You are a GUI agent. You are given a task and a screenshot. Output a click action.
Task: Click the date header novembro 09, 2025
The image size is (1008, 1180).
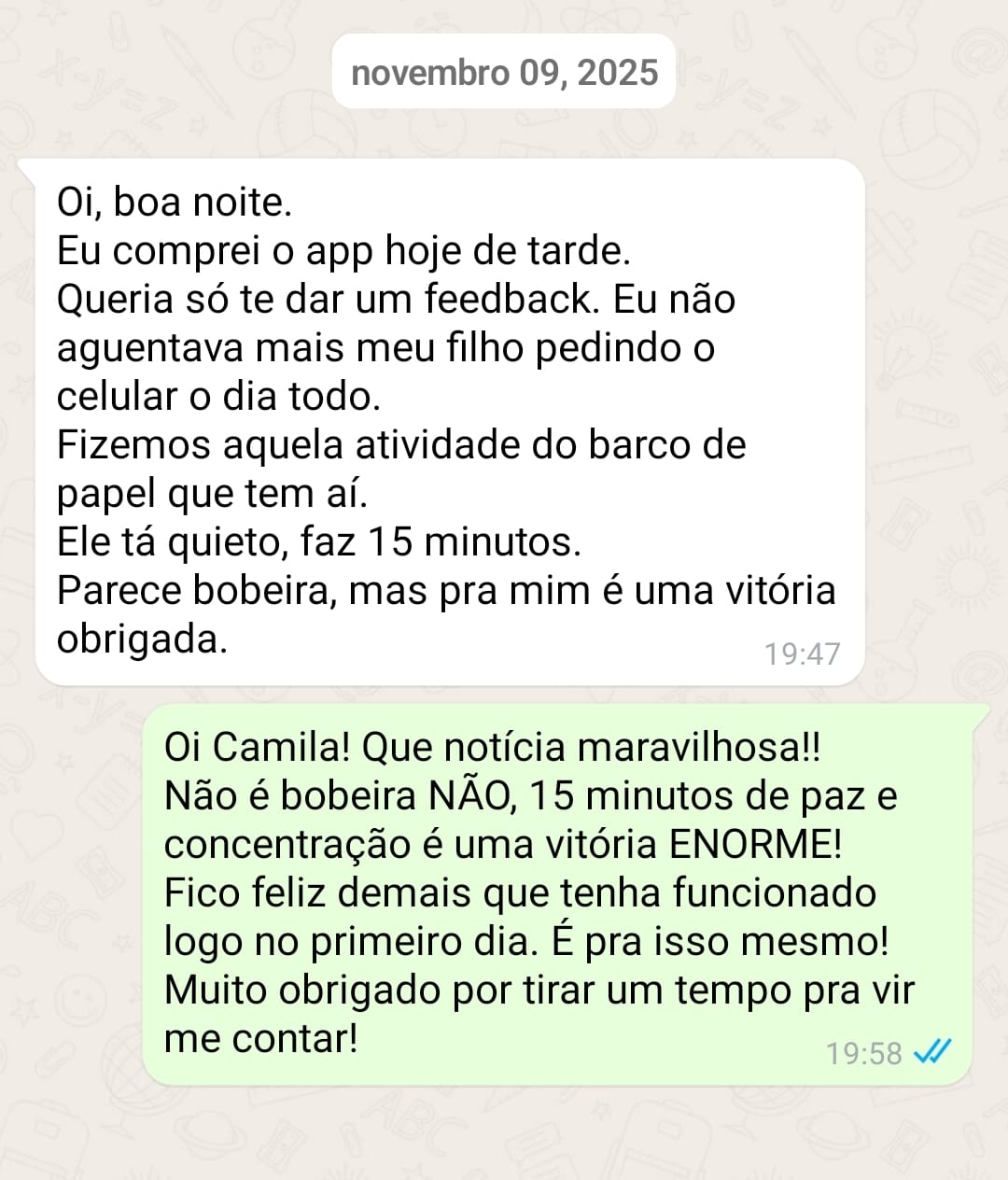502,72
